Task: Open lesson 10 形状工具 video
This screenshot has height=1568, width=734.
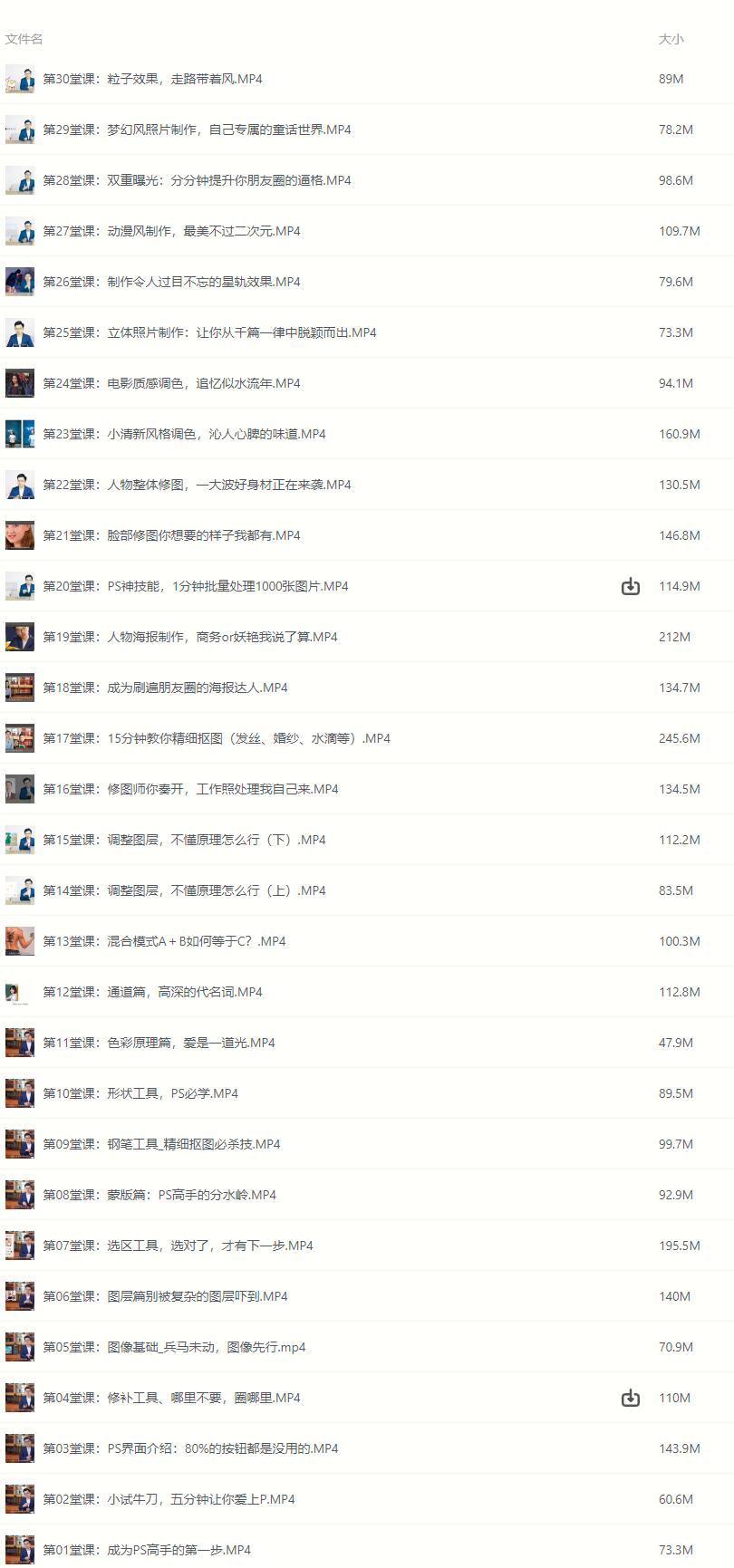Action: 140,1093
